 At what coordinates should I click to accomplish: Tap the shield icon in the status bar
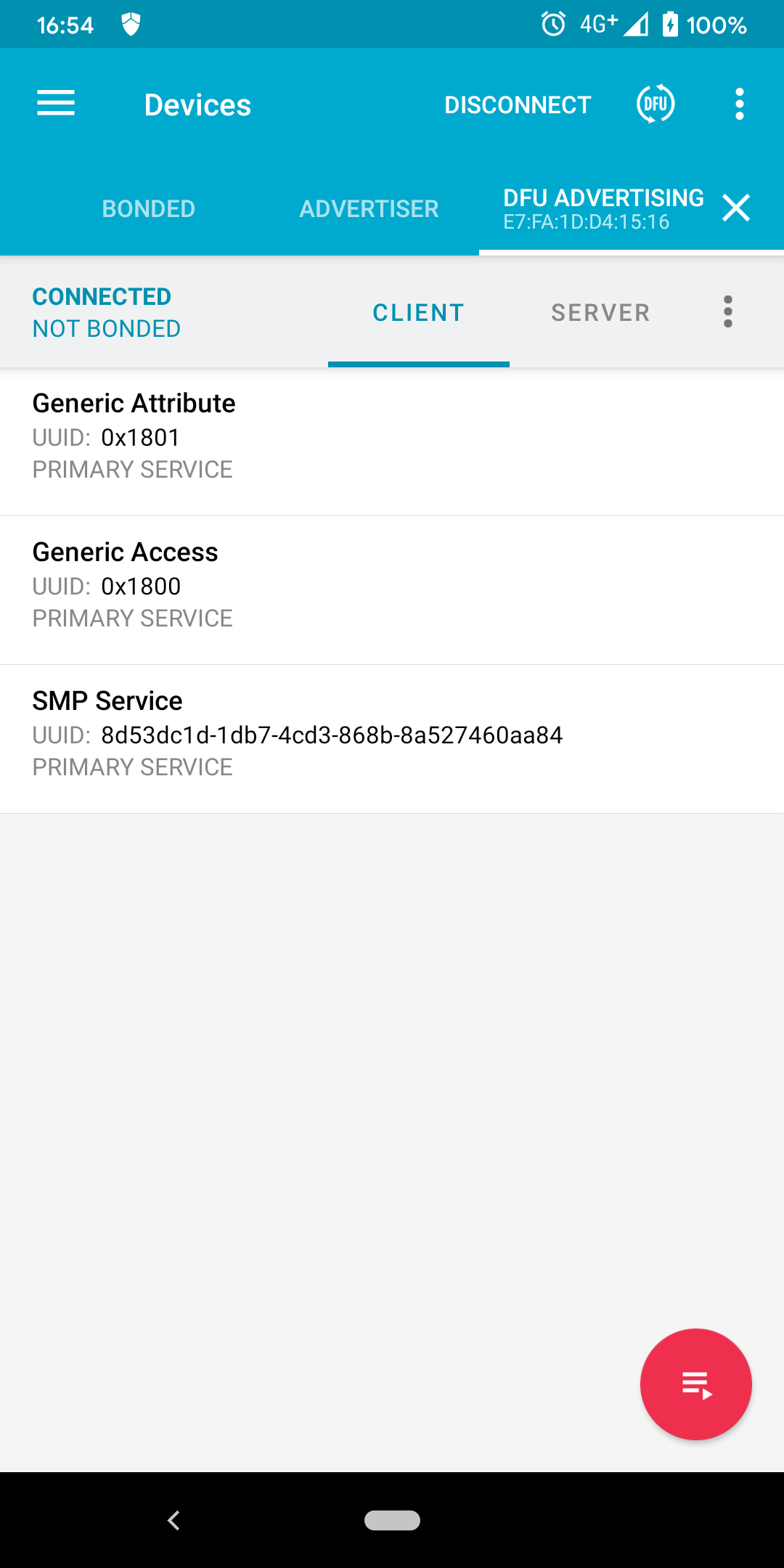(129, 24)
